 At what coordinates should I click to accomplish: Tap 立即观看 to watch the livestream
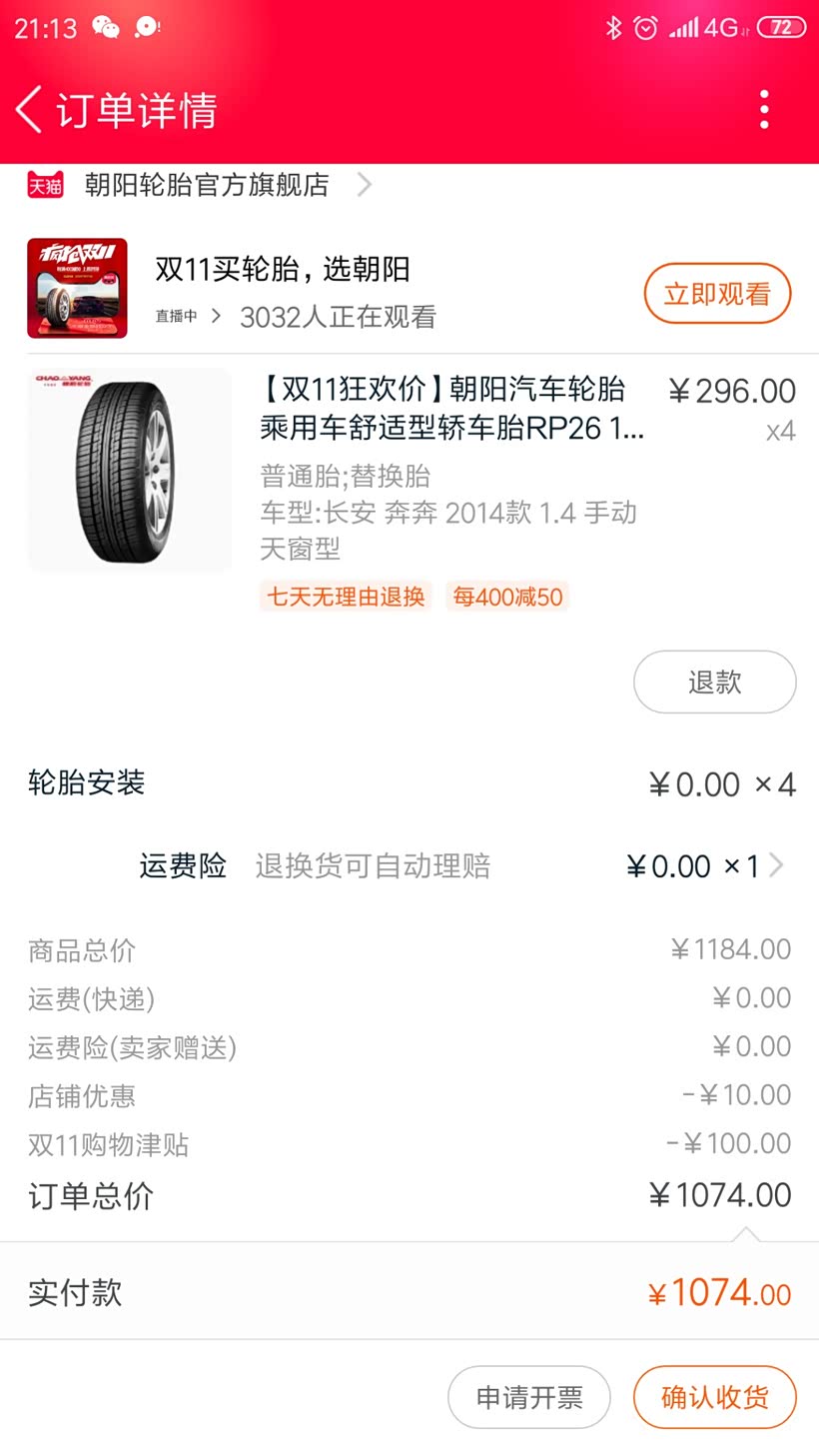click(x=717, y=294)
